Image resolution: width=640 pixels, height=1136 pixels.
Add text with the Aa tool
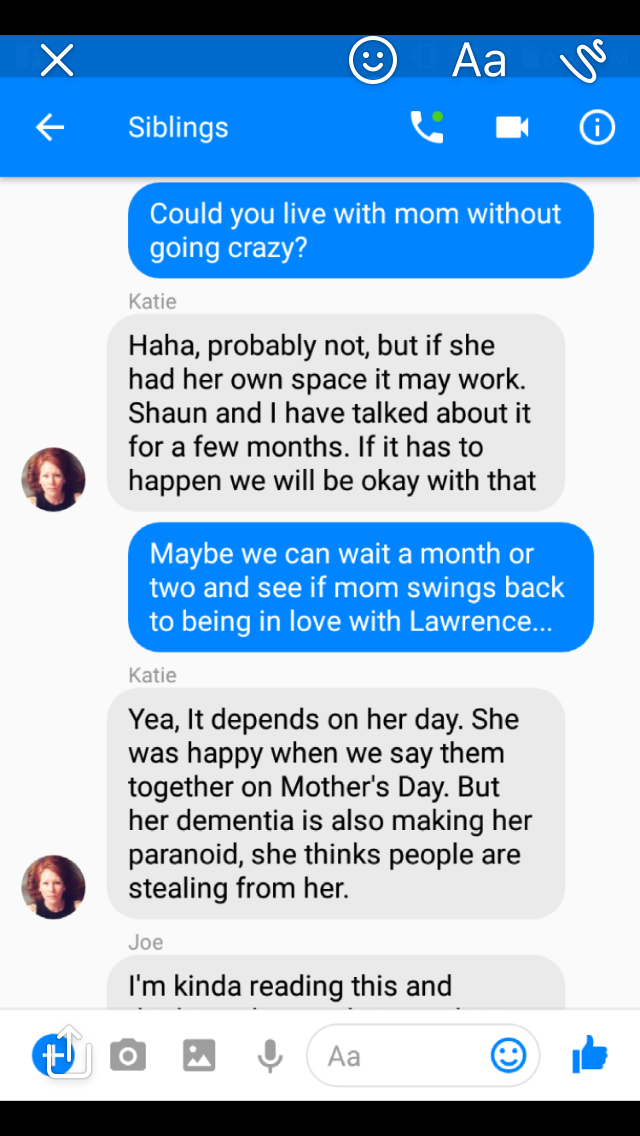pyautogui.click(x=479, y=61)
